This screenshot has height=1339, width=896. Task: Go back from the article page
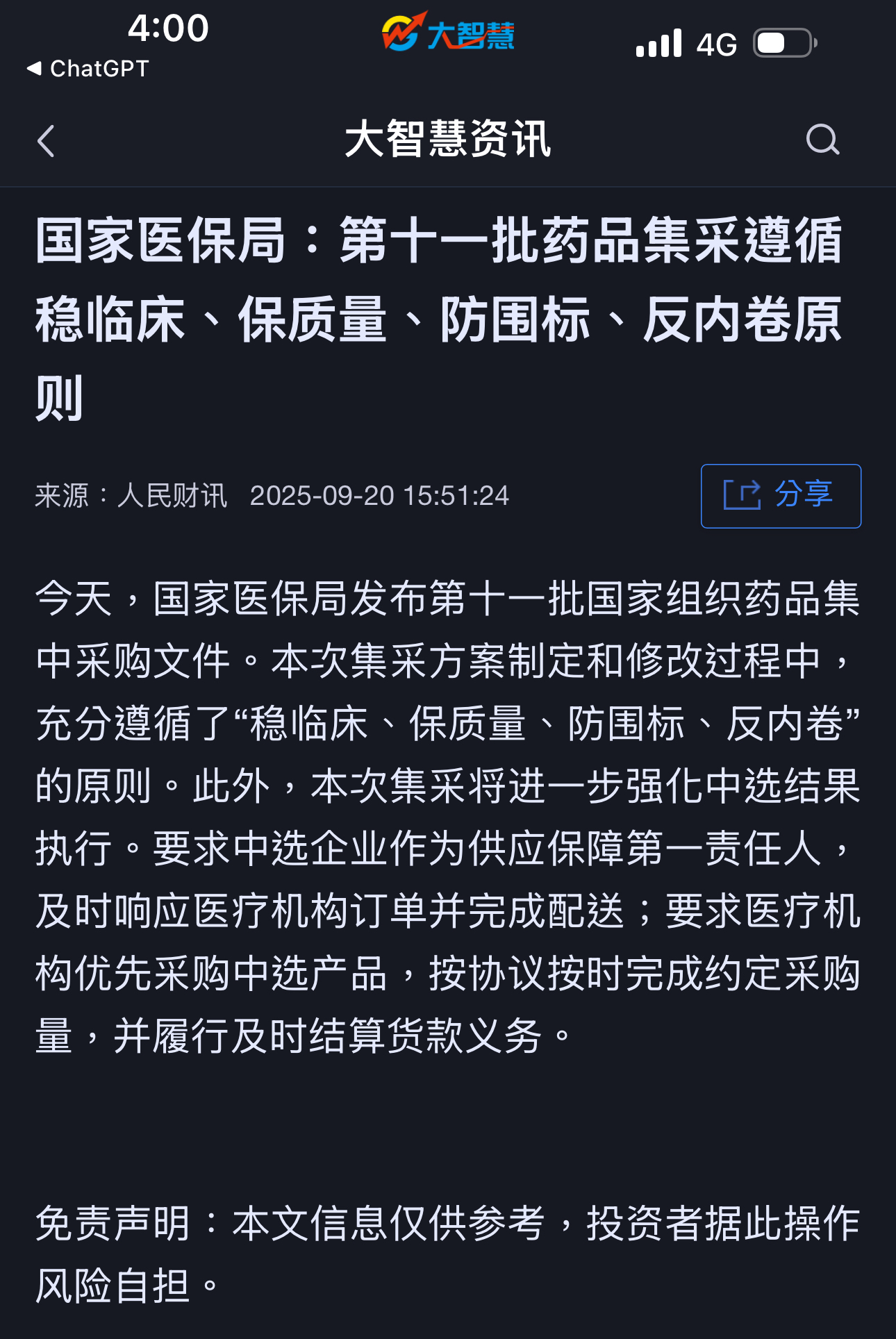pos(46,141)
